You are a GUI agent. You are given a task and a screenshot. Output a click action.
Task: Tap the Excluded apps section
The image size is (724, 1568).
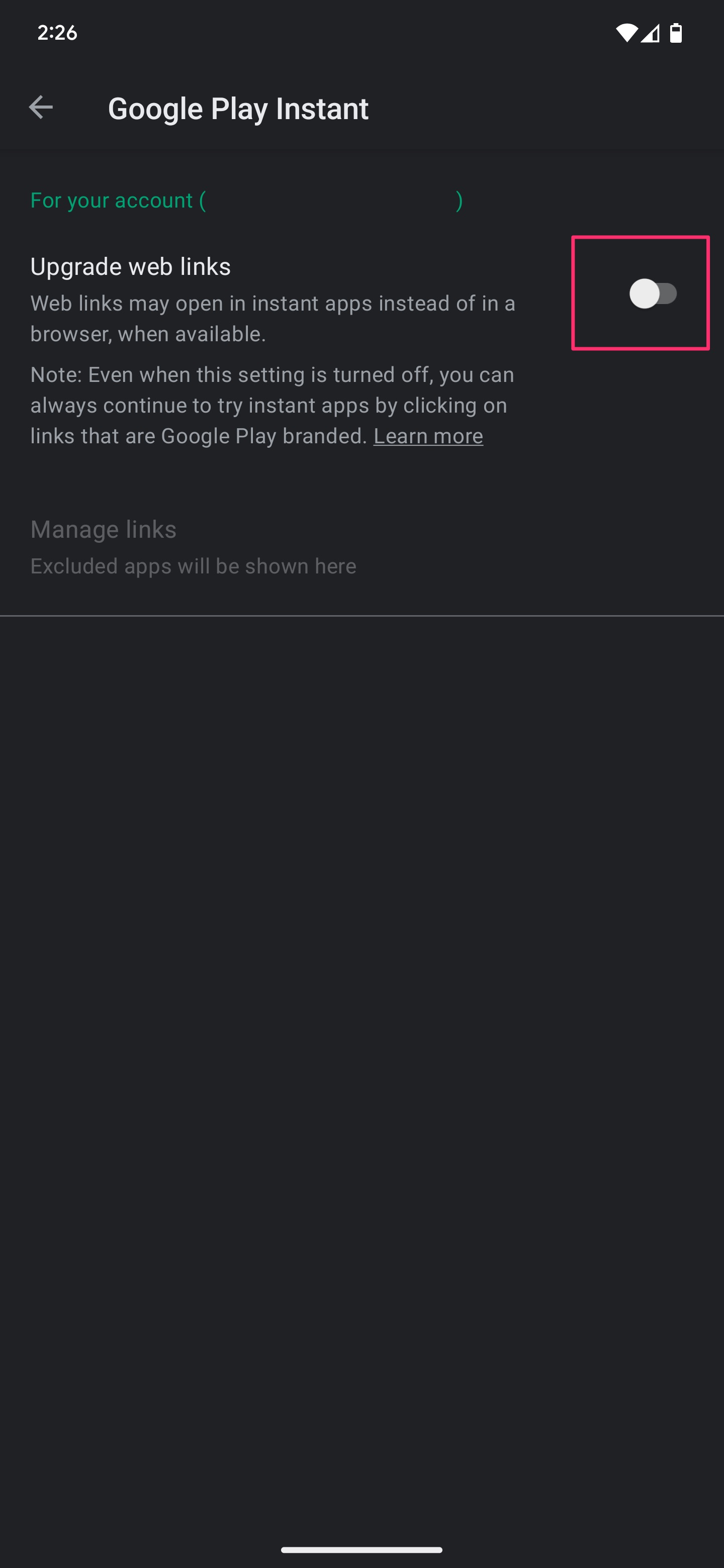tap(193, 565)
